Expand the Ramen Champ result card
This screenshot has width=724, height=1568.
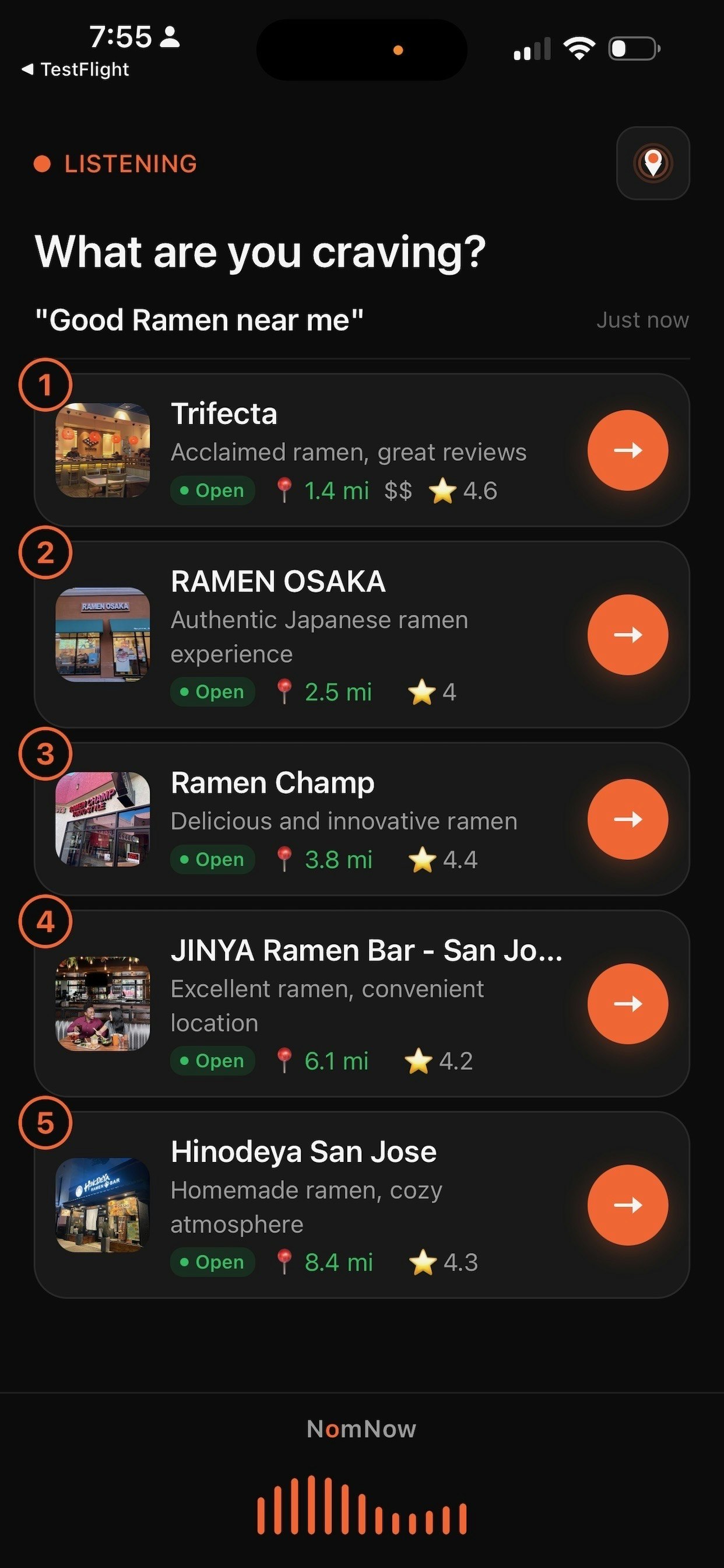point(627,820)
